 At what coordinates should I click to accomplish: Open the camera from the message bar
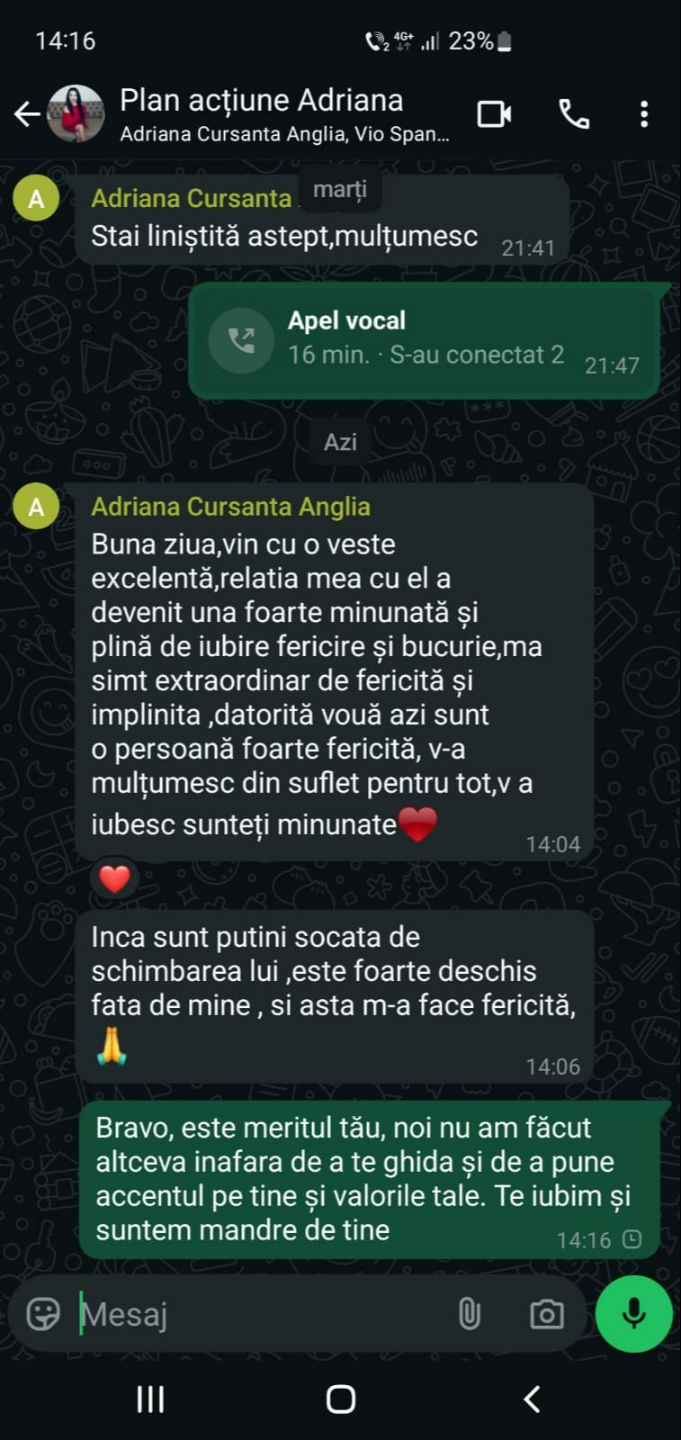(546, 1313)
